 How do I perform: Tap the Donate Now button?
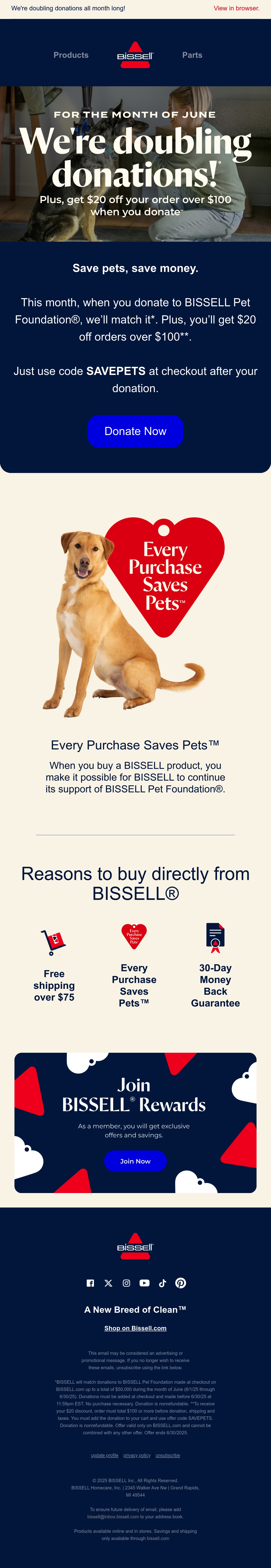pos(135,431)
